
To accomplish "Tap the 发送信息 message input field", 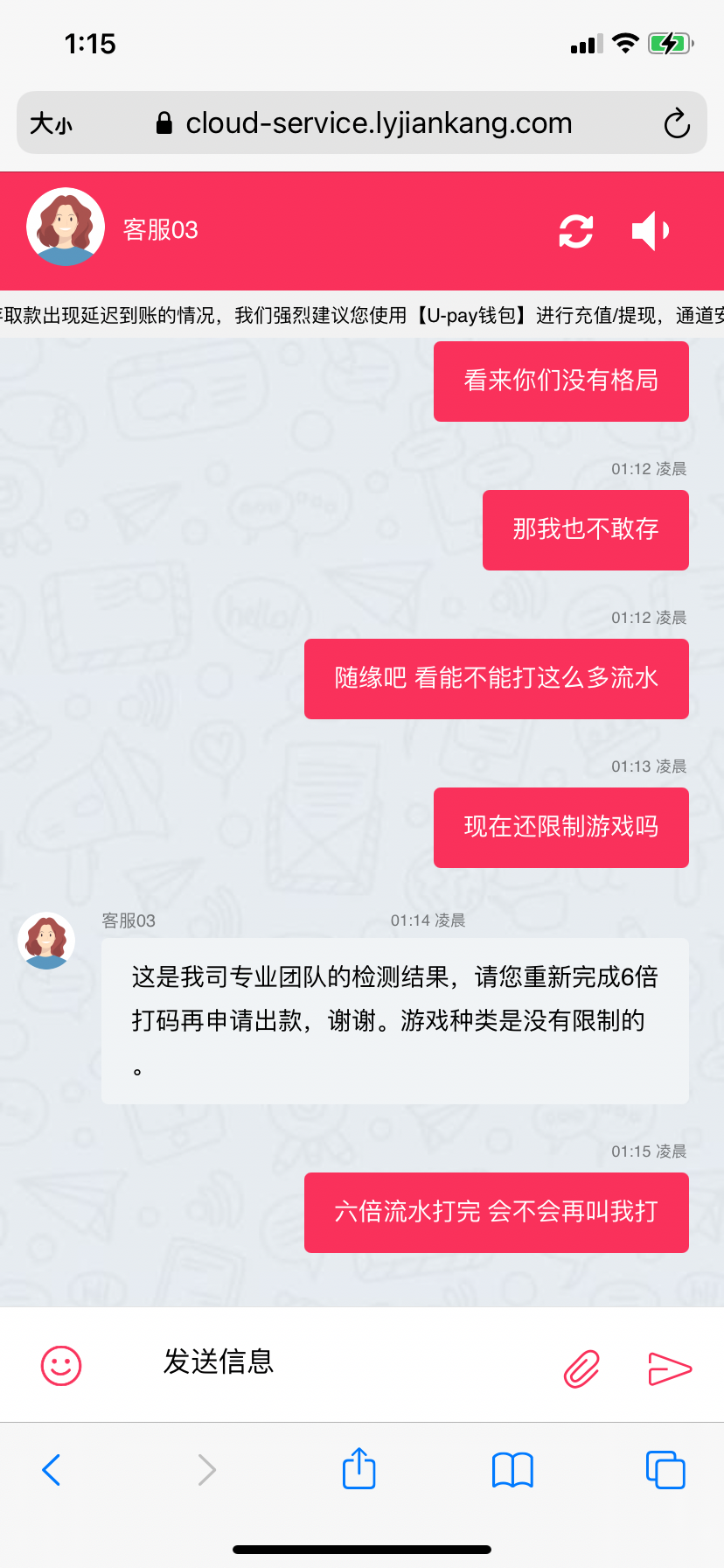I will pos(350,1362).
